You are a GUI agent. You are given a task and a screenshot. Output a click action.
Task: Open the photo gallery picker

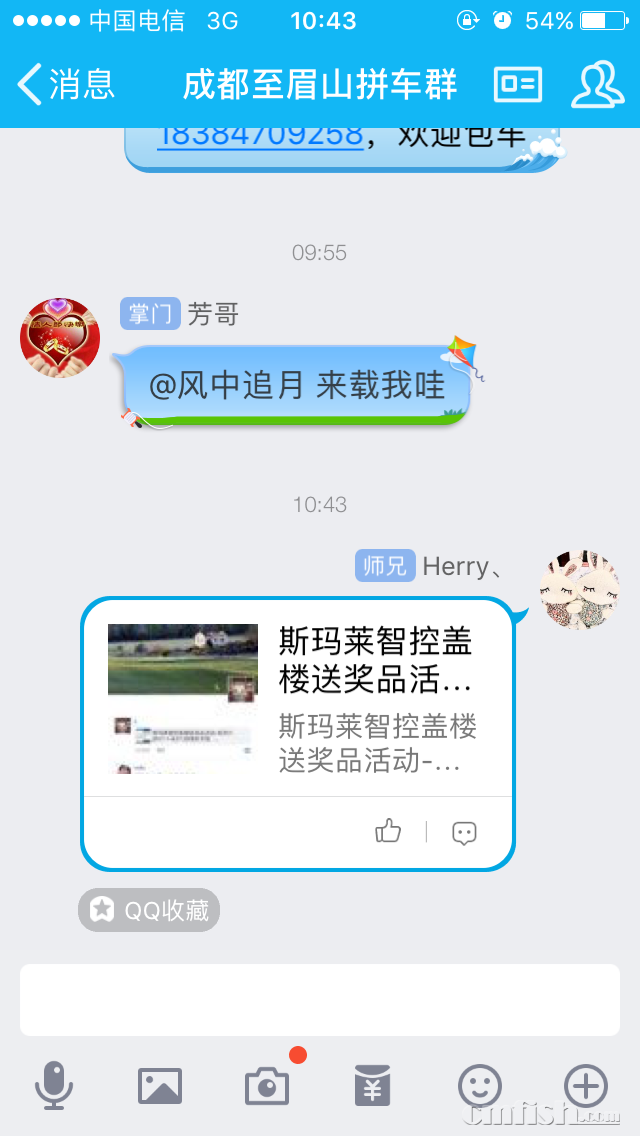tap(160, 1086)
